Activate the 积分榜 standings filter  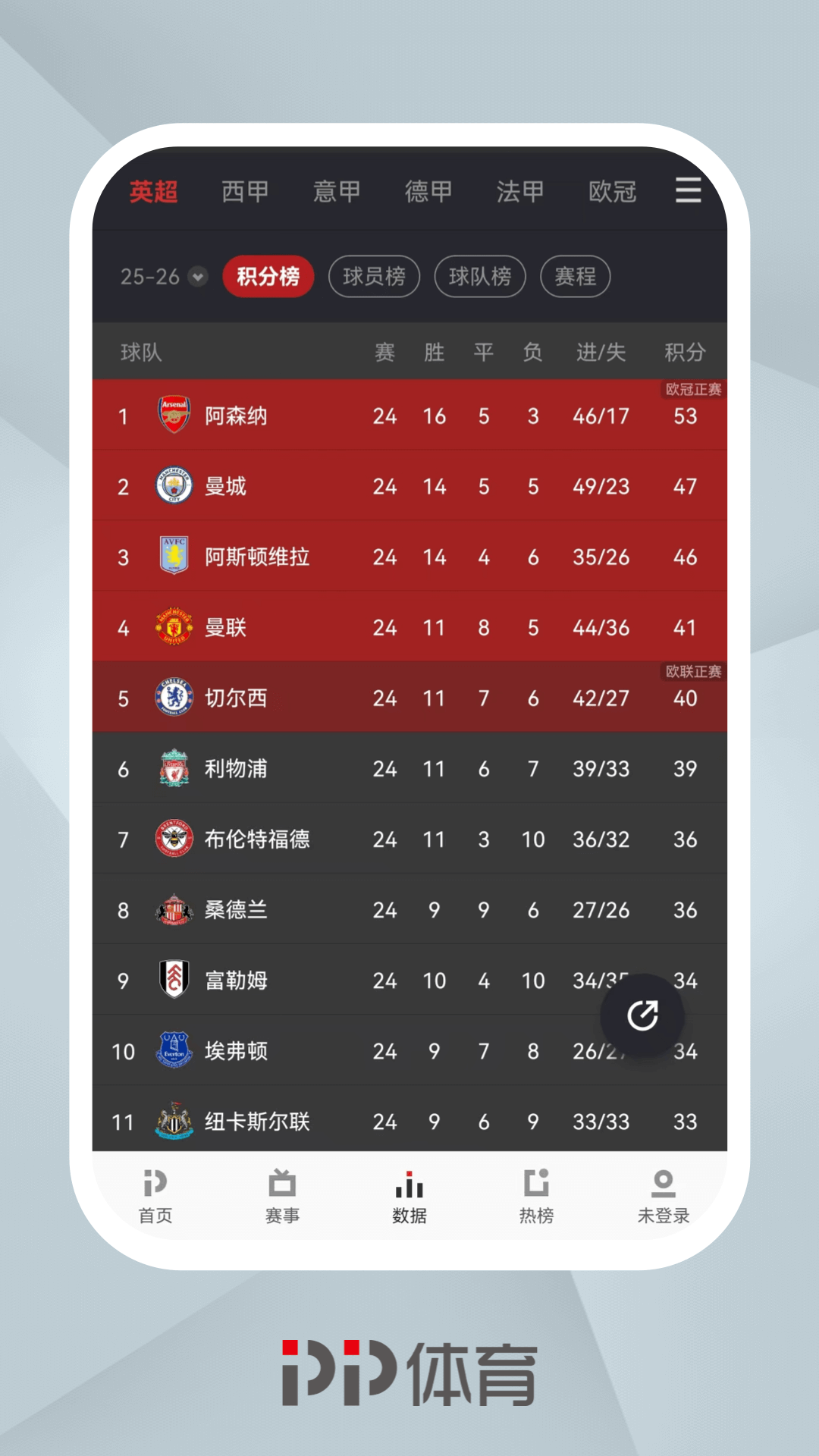click(268, 277)
